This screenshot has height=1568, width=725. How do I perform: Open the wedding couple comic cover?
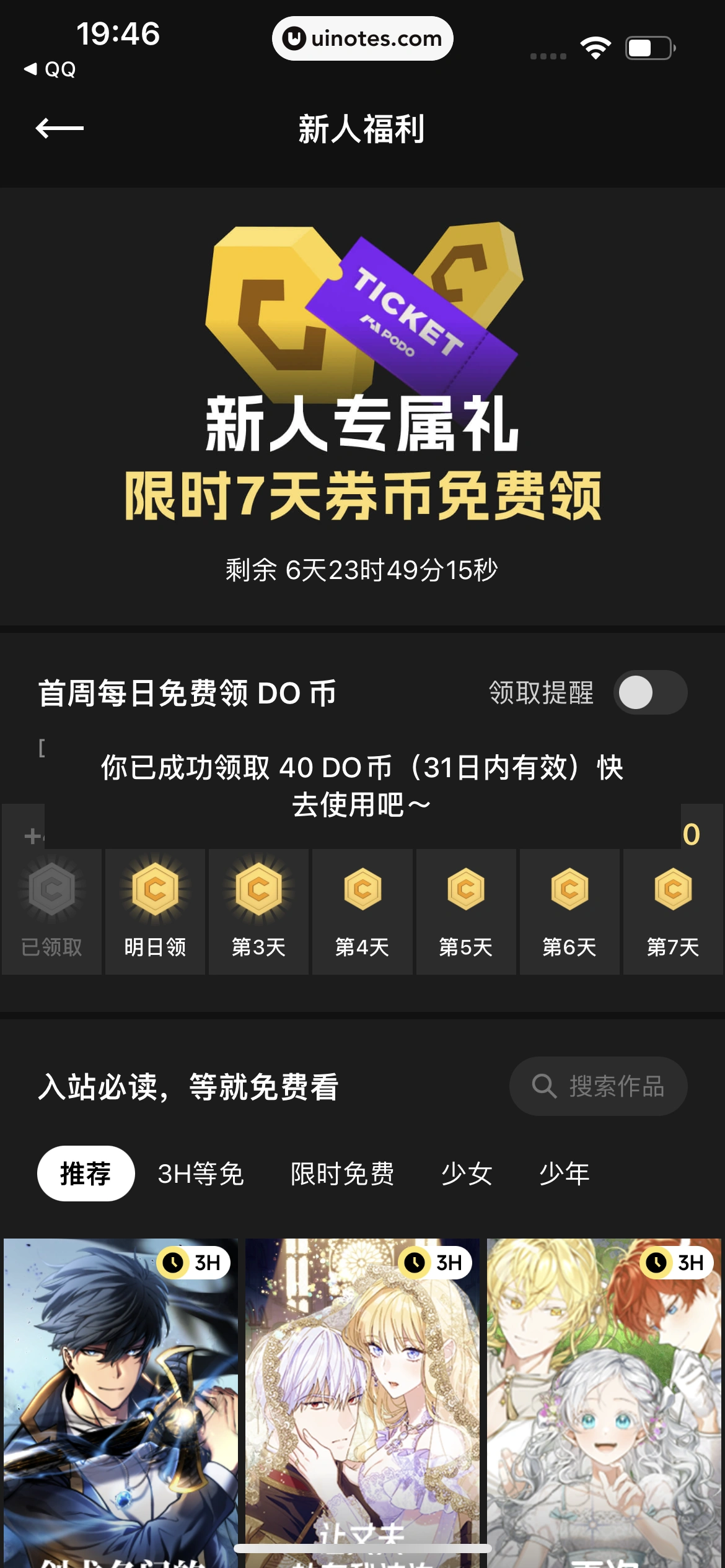362,1400
